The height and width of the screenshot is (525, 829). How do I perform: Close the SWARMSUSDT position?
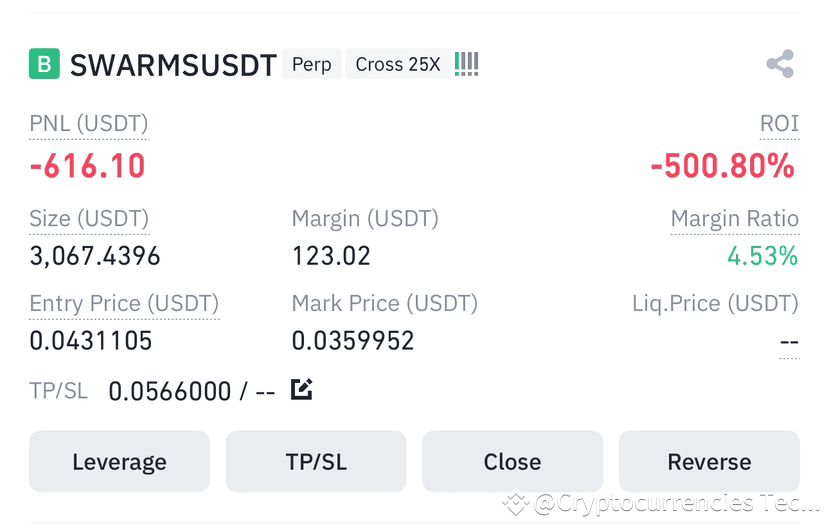click(512, 462)
